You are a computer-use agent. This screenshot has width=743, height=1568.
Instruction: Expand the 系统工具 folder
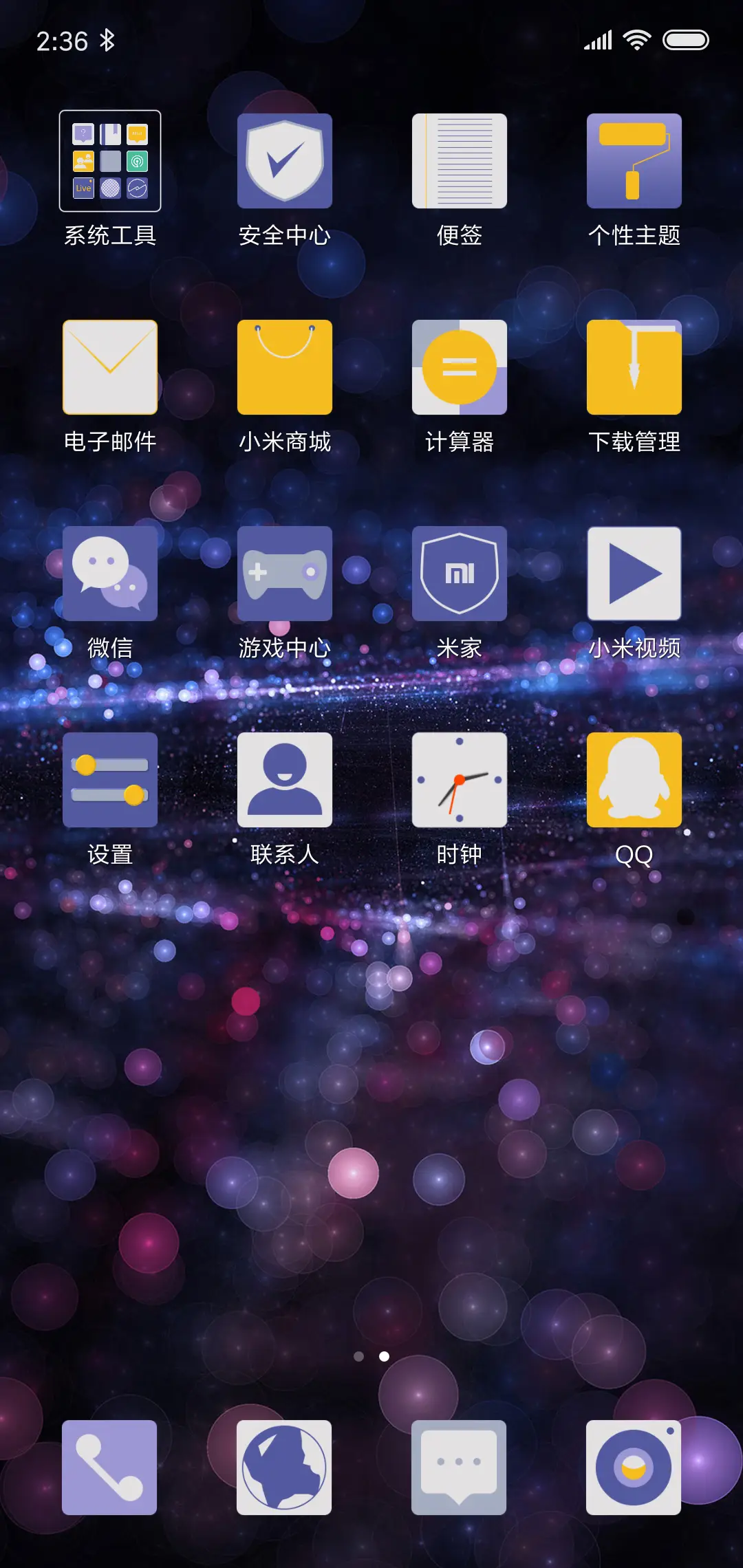click(x=110, y=162)
